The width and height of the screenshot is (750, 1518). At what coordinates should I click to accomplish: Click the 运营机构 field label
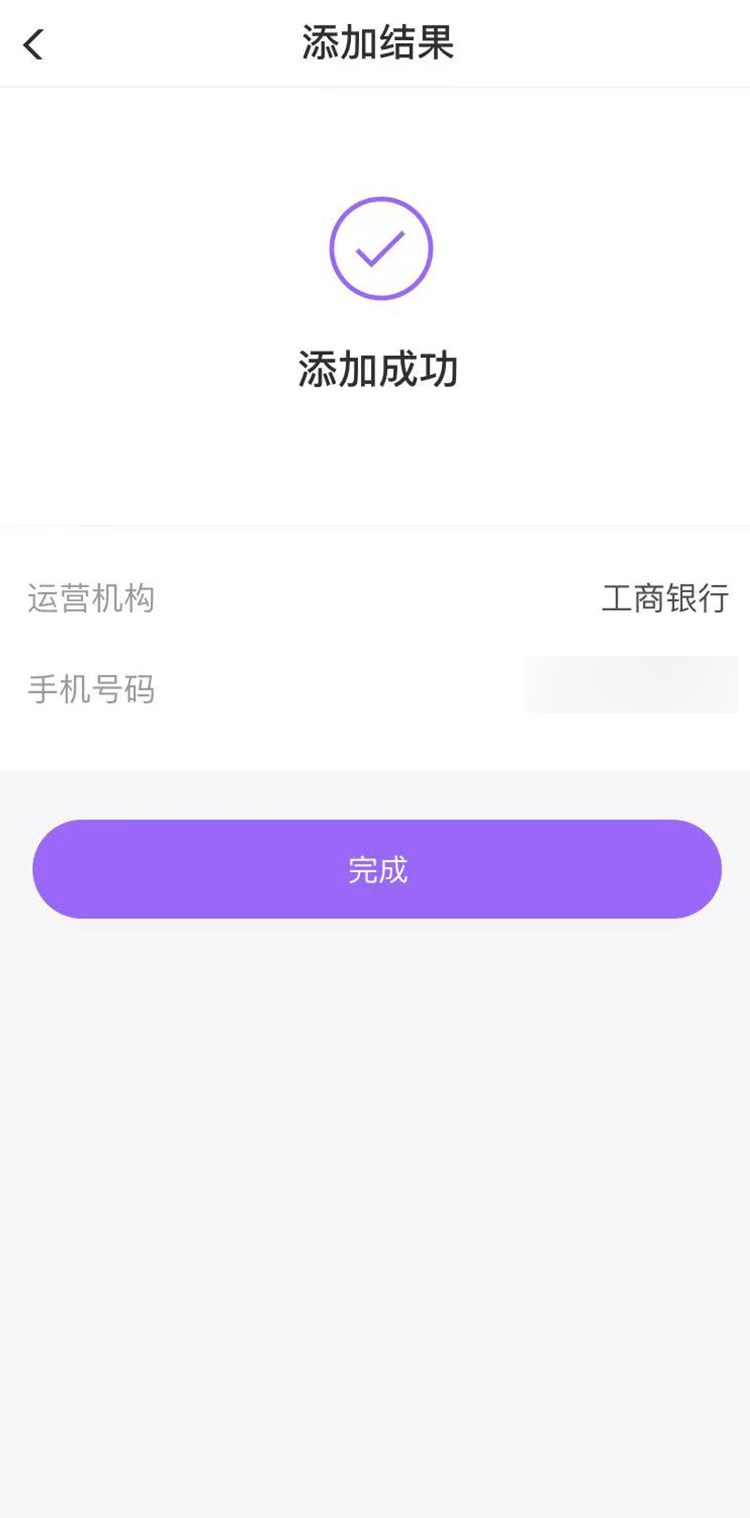(x=90, y=597)
